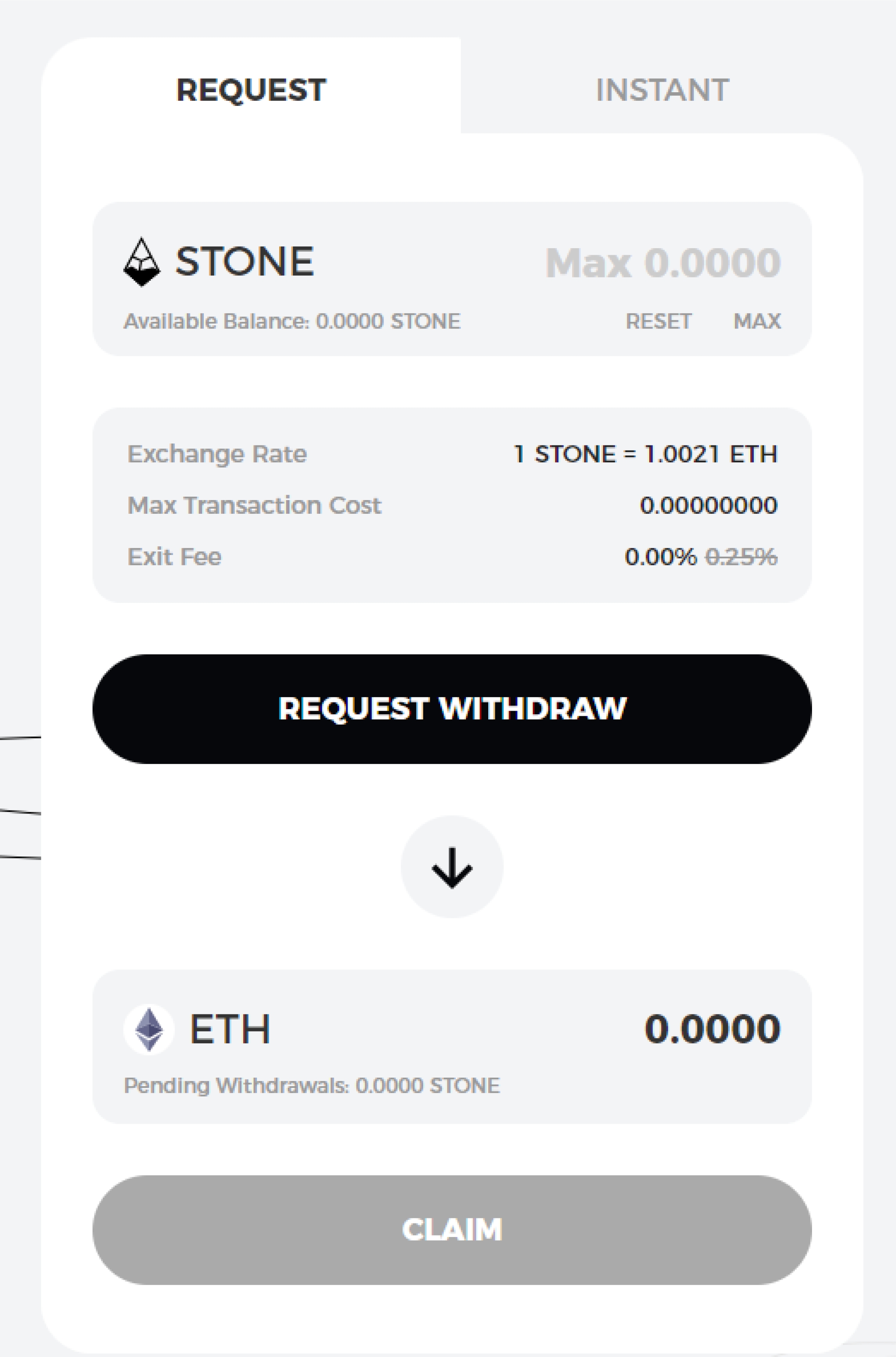
Task: Tap RESET to clear the amount
Action: click(x=658, y=321)
